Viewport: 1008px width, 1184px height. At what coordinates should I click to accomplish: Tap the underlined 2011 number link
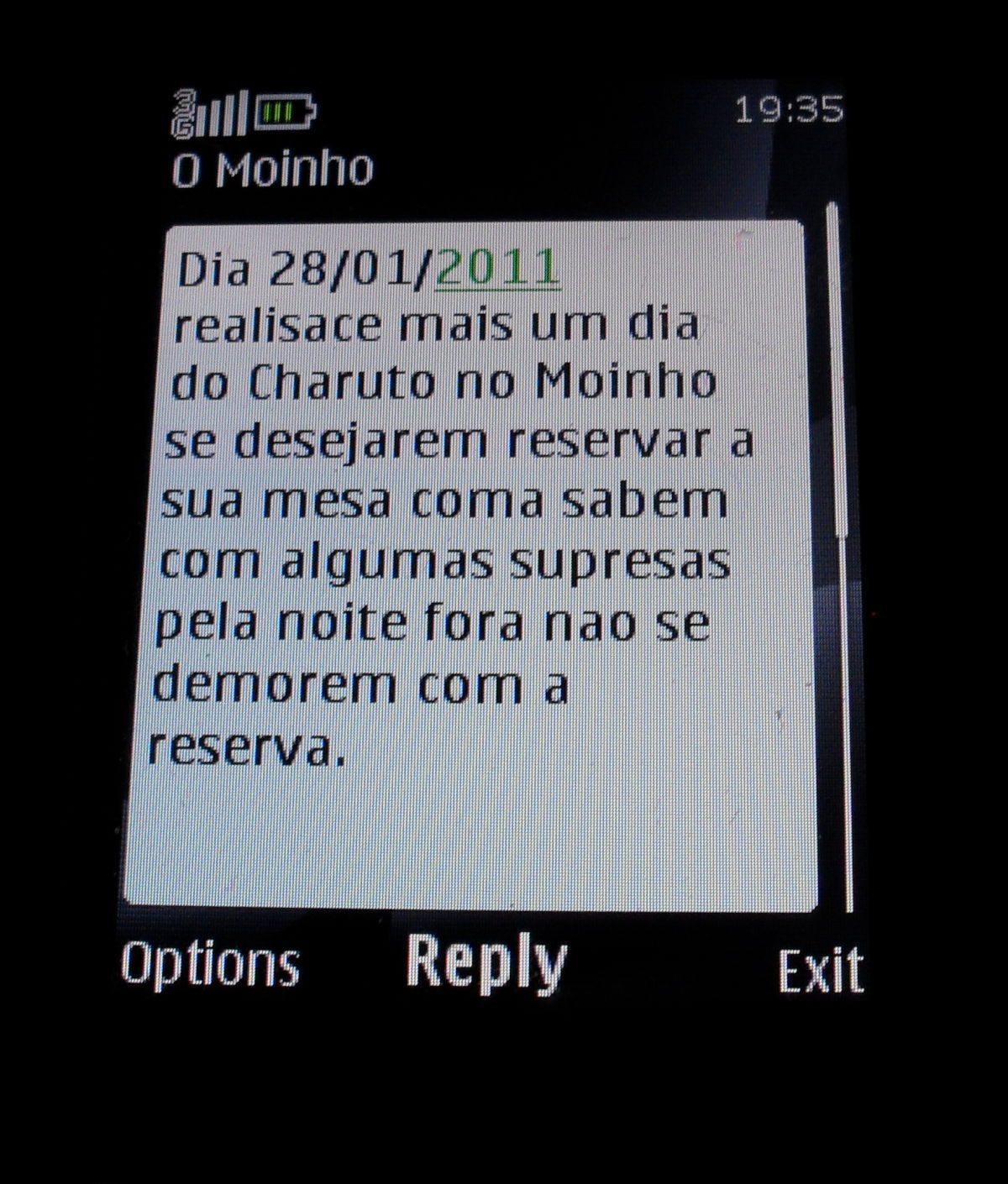[x=499, y=268]
